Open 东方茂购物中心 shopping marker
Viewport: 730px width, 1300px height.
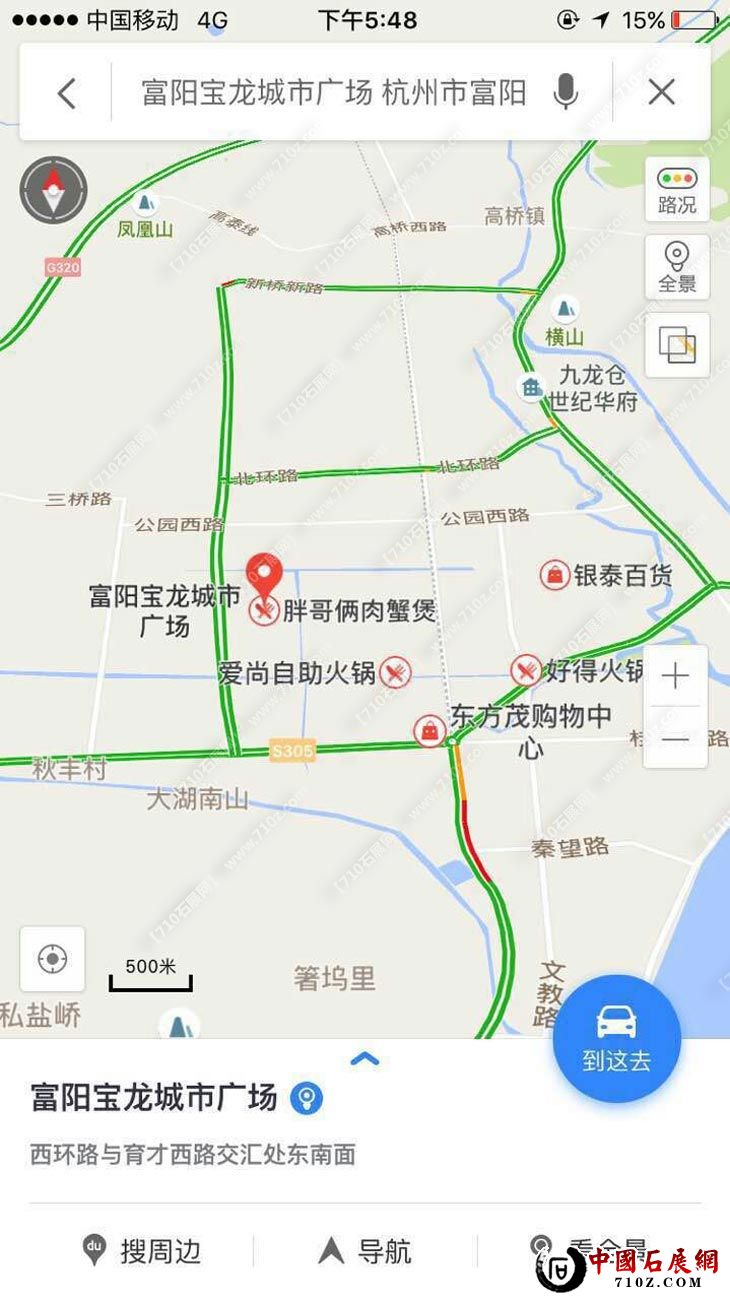coord(429,730)
